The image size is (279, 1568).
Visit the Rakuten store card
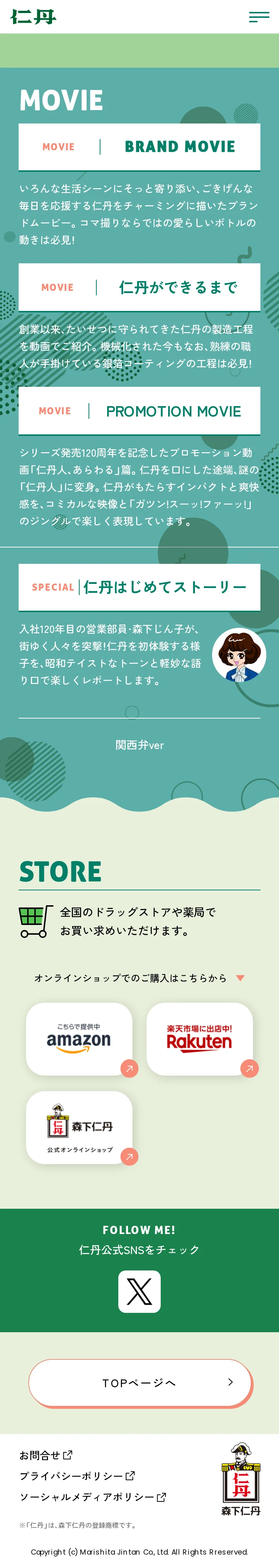(200, 1039)
